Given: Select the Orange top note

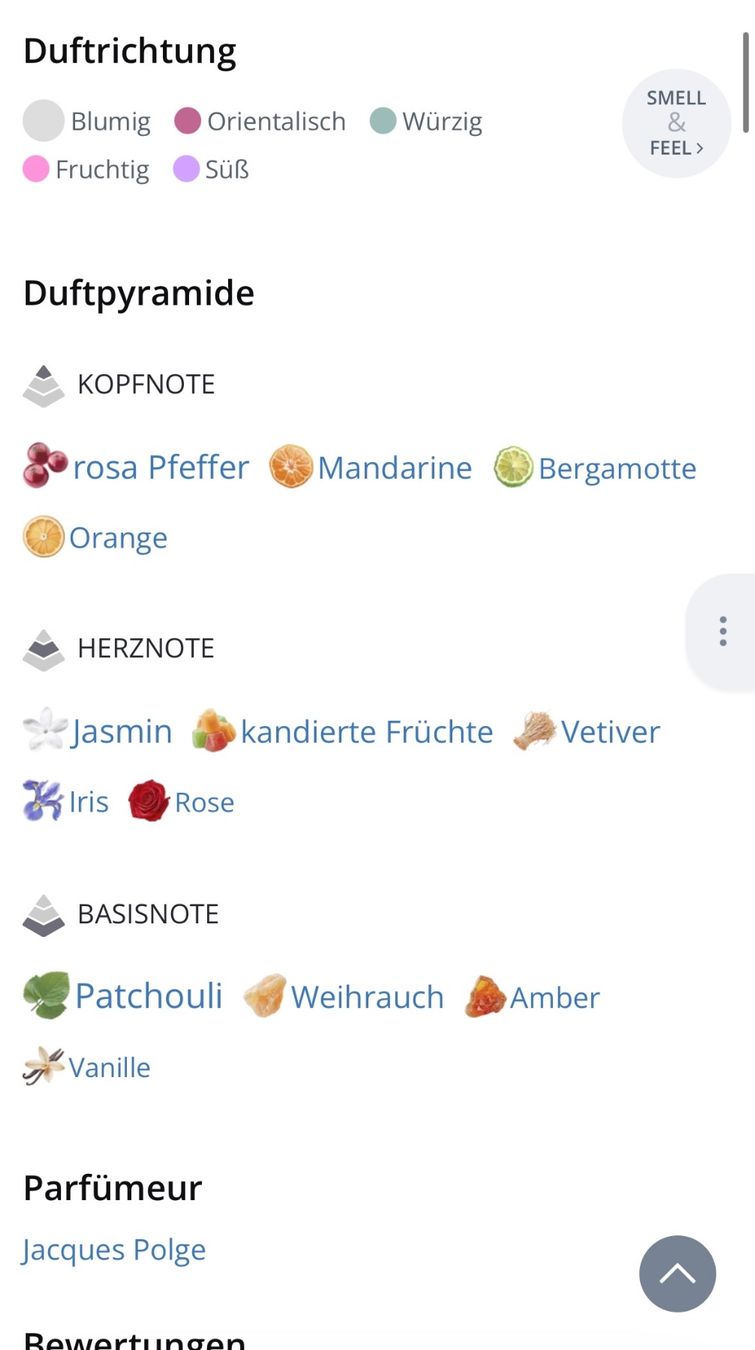Looking at the screenshot, I should coord(95,537).
